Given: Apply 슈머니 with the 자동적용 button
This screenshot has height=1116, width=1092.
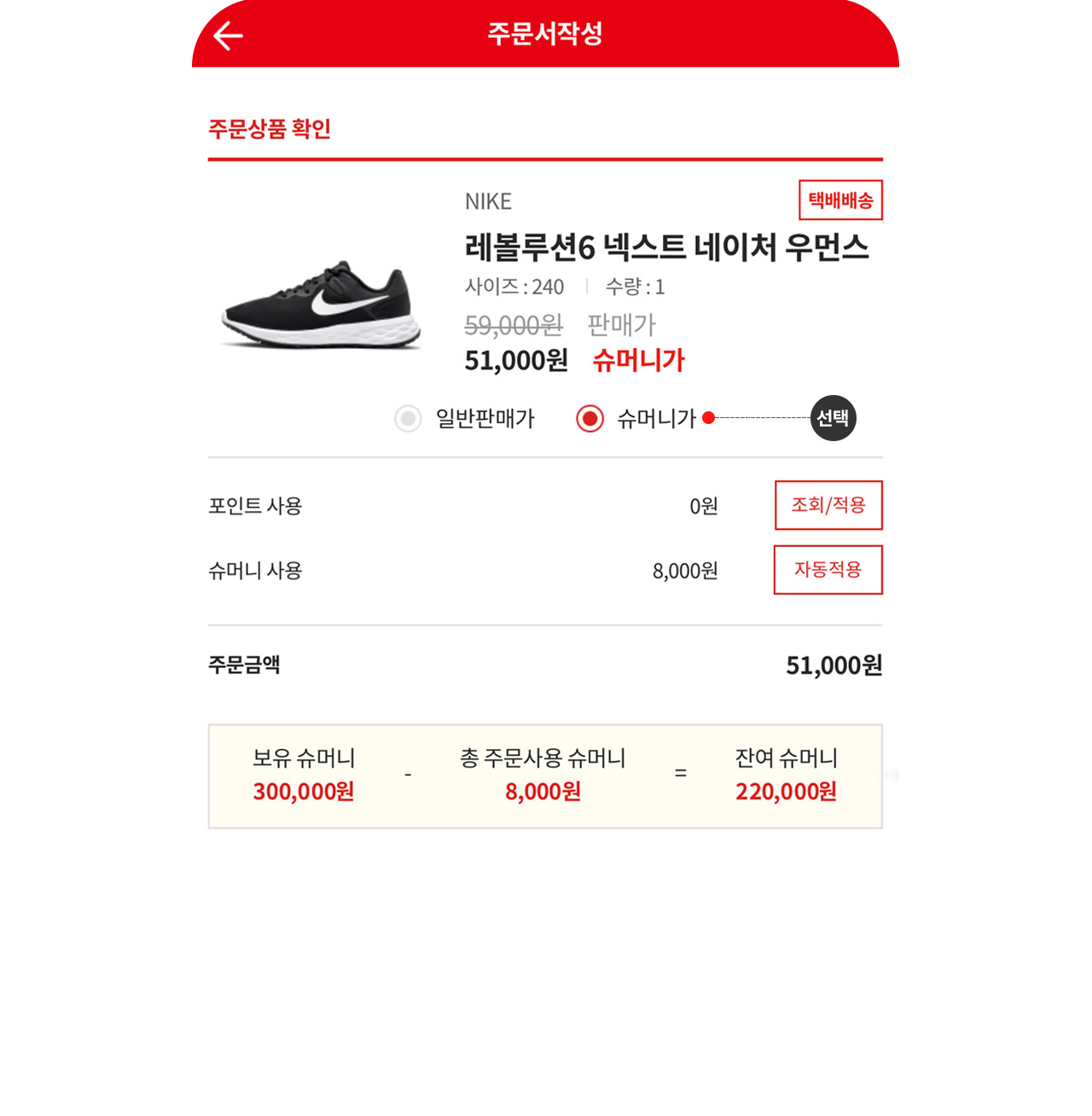Looking at the screenshot, I should click(x=828, y=570).
